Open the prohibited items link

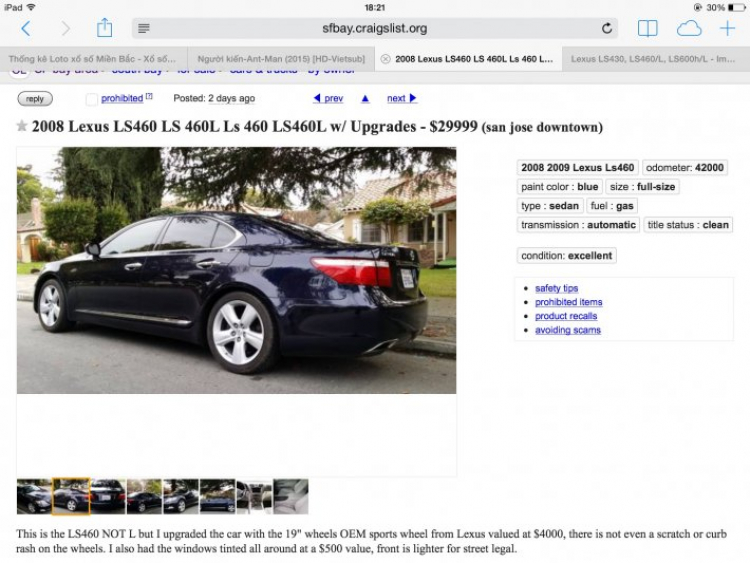coord(568,302)
